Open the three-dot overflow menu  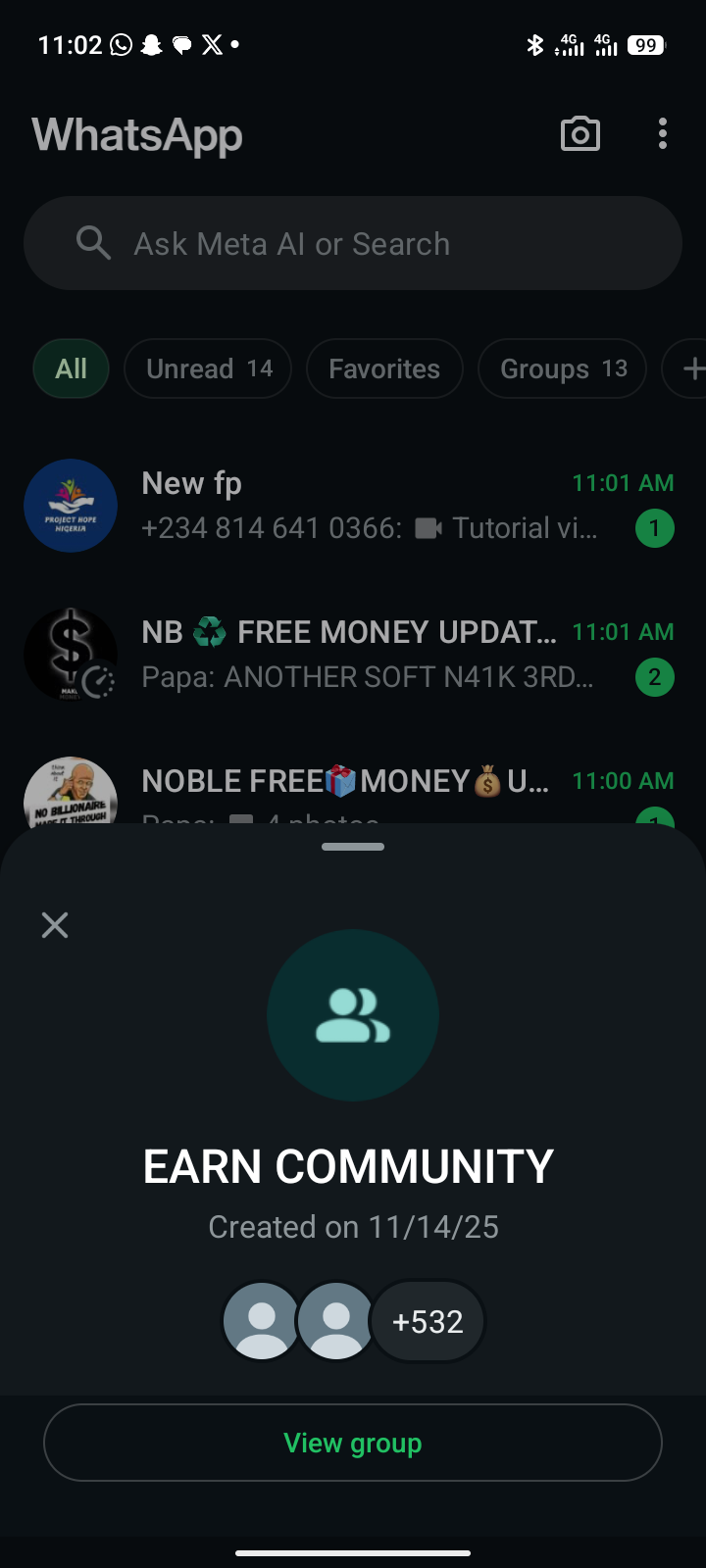[663, 134]
